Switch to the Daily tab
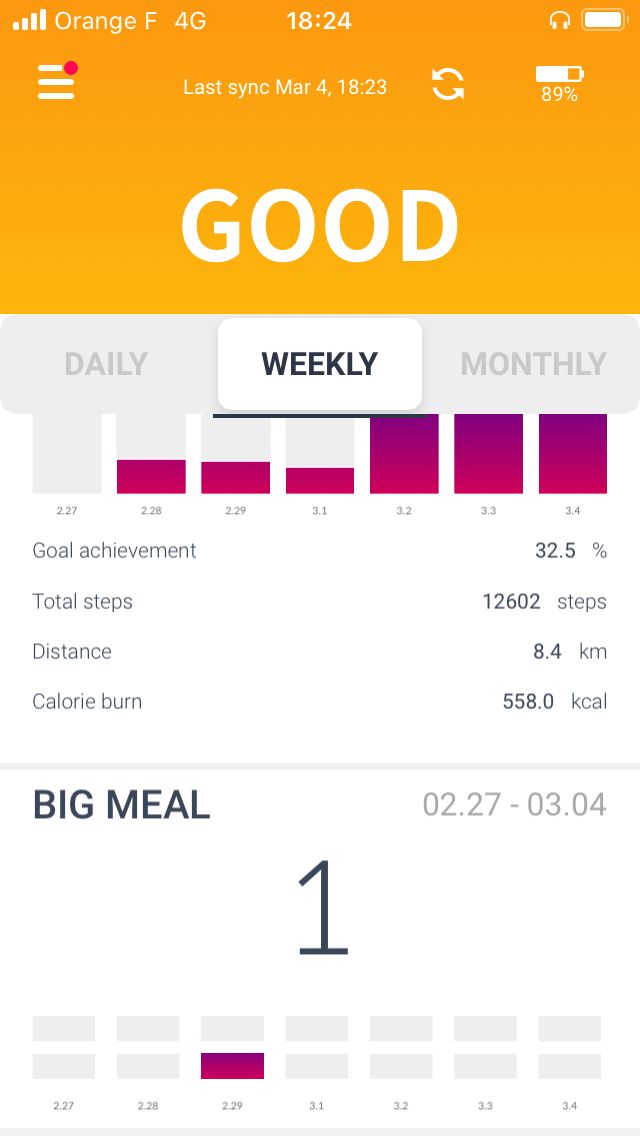 tap(106, 364)
